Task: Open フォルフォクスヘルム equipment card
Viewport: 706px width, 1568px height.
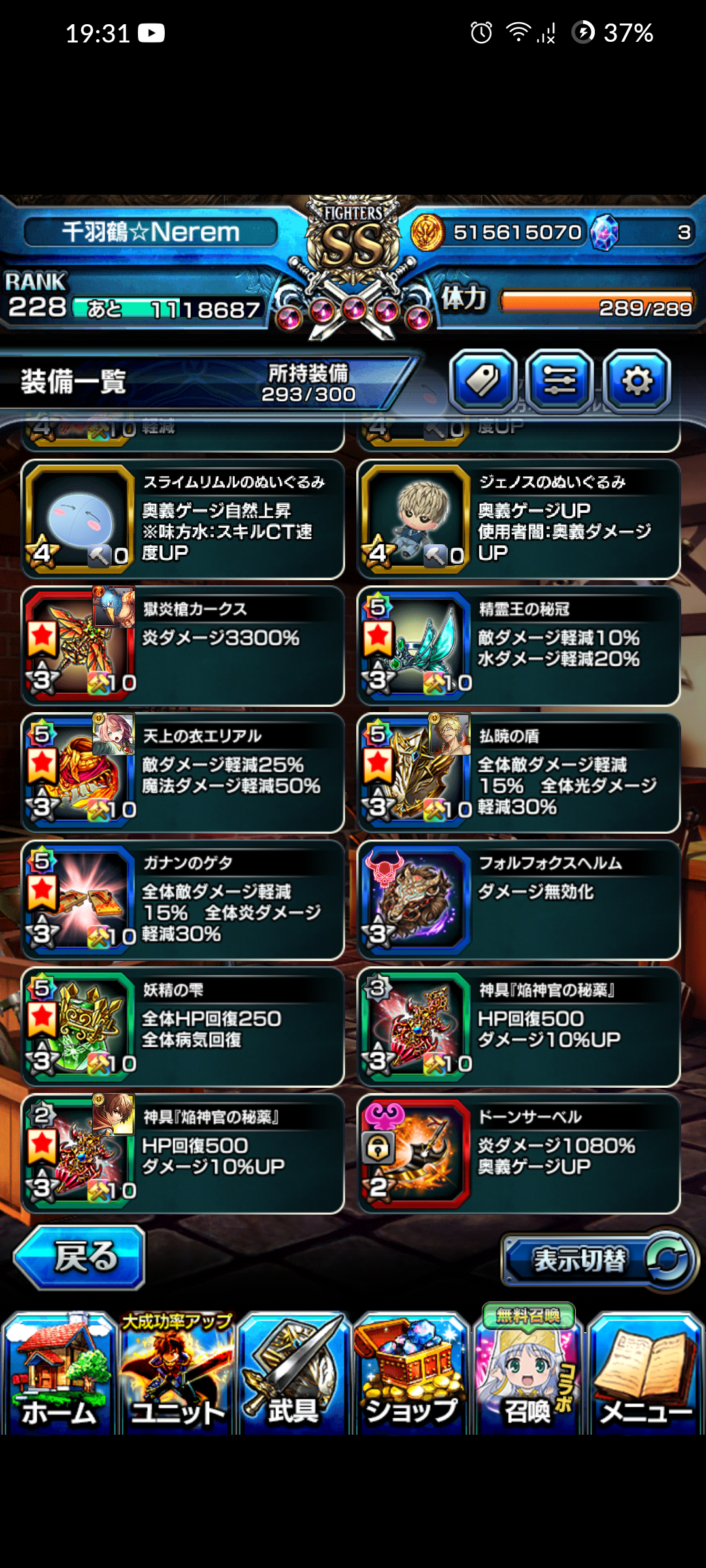Action: (x=519, y=900)
